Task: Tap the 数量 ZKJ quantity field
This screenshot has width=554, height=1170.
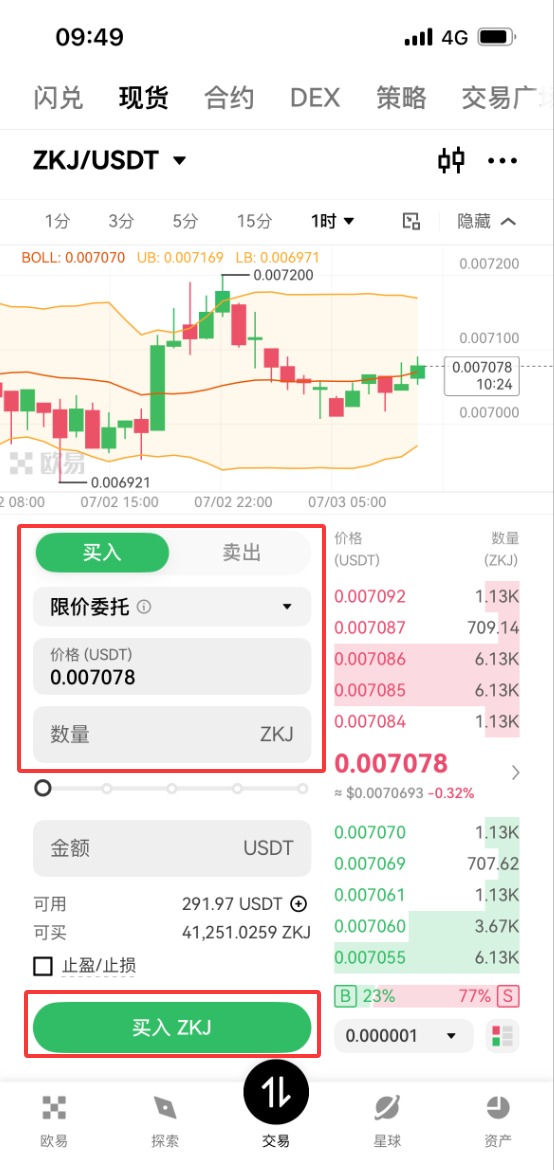Action: [172, 734]
